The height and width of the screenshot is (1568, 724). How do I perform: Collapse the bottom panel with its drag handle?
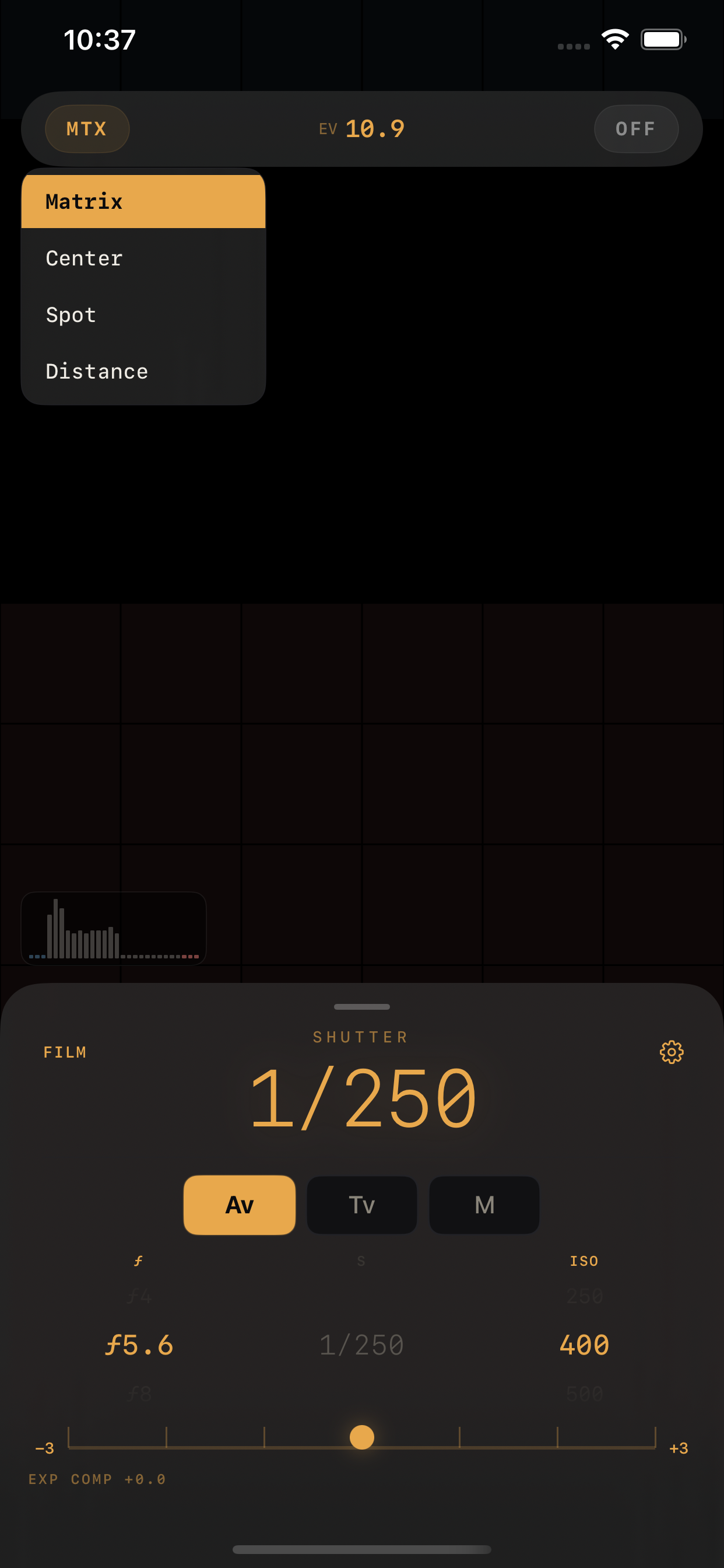[361, 1007]
